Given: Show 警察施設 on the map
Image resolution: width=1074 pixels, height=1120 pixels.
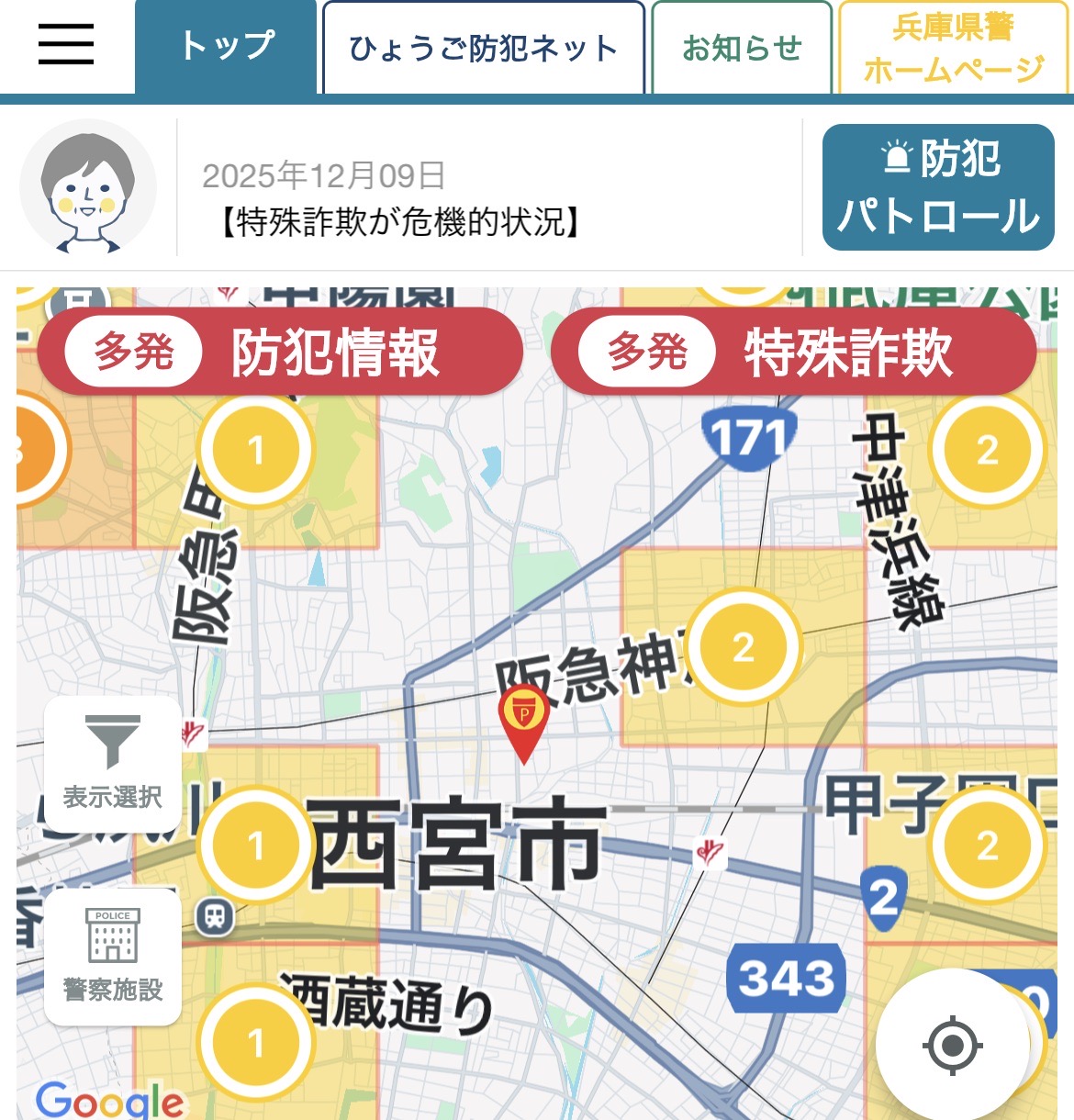Looking at the screenshot, I should (113, 956).
